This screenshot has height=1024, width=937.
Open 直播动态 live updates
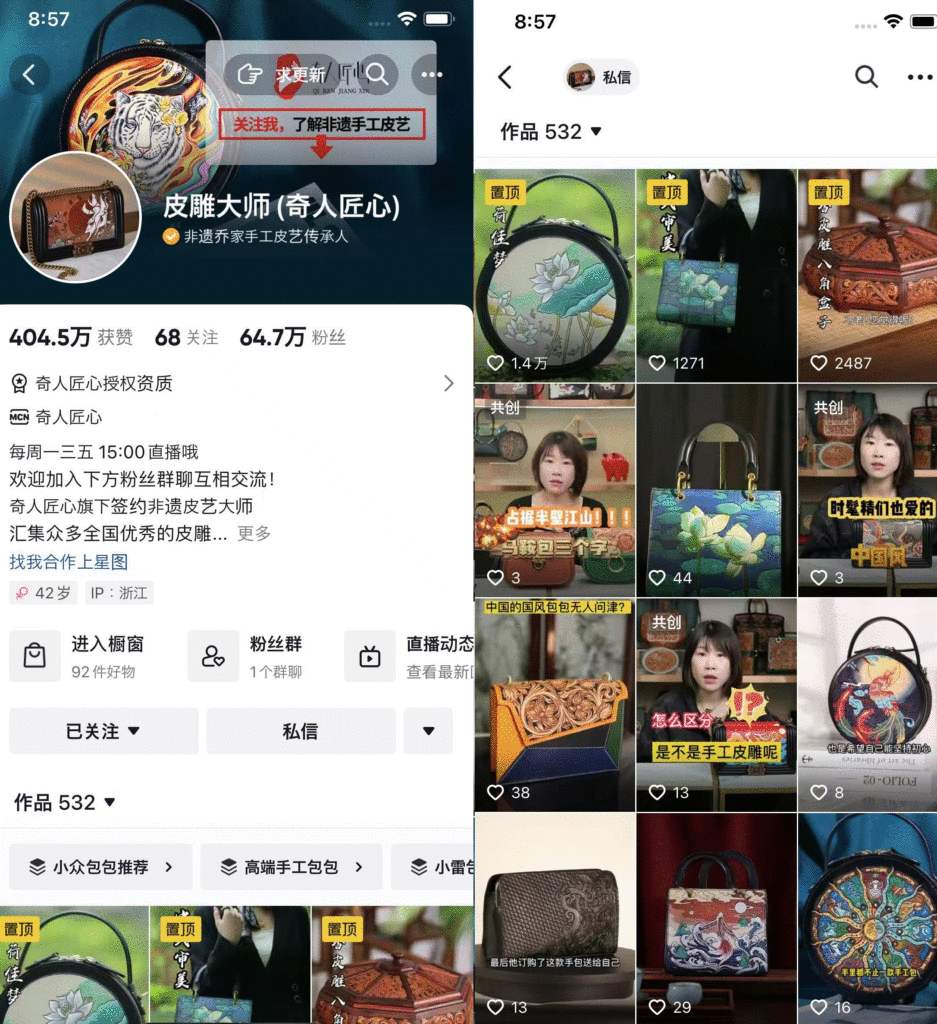pyautogui.click(x=410, y=656)
